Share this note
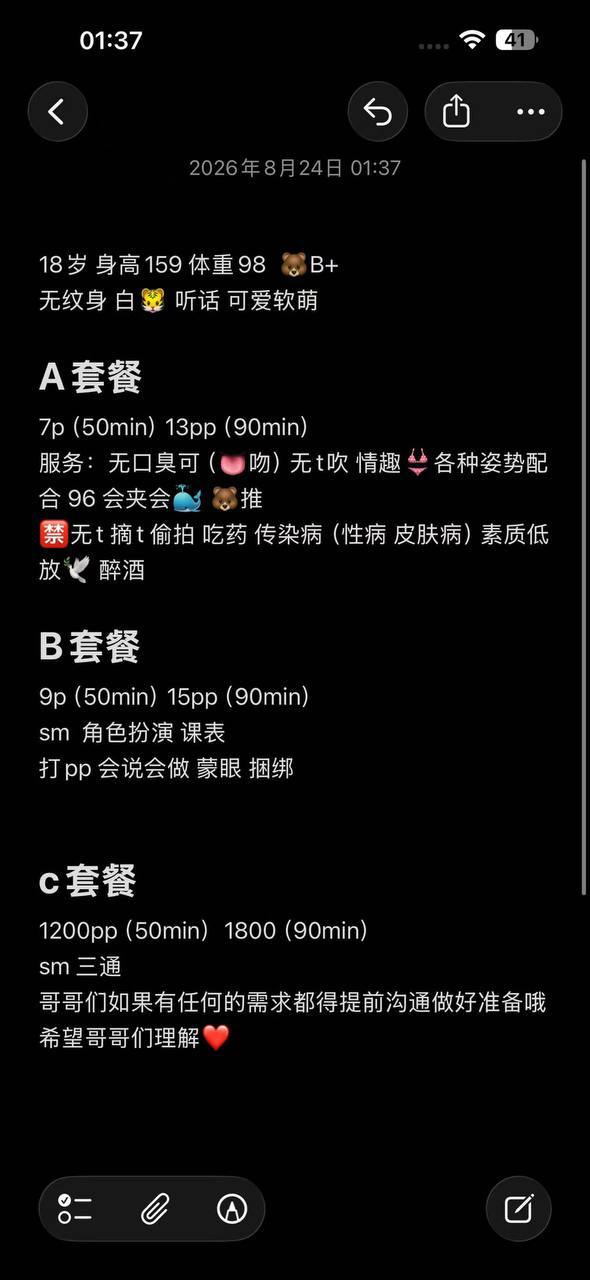 [x=456, y=111]
